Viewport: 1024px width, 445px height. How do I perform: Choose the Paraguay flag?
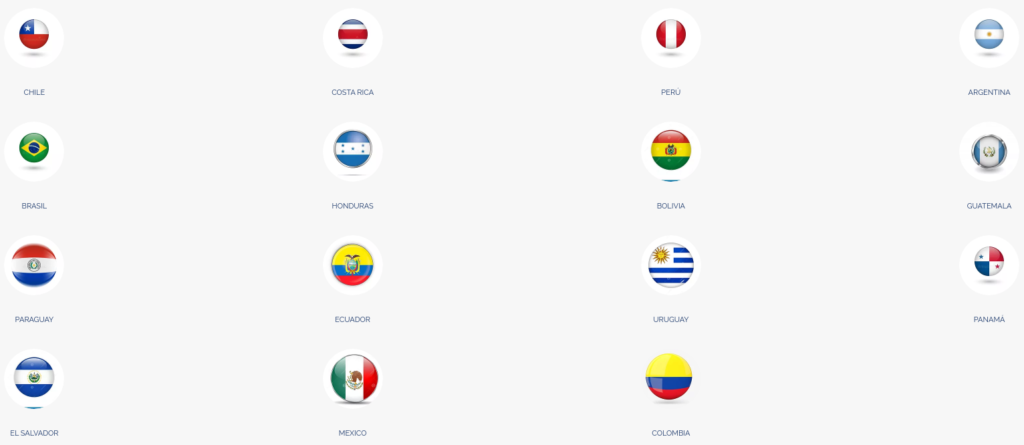click(x=34, y=264)
